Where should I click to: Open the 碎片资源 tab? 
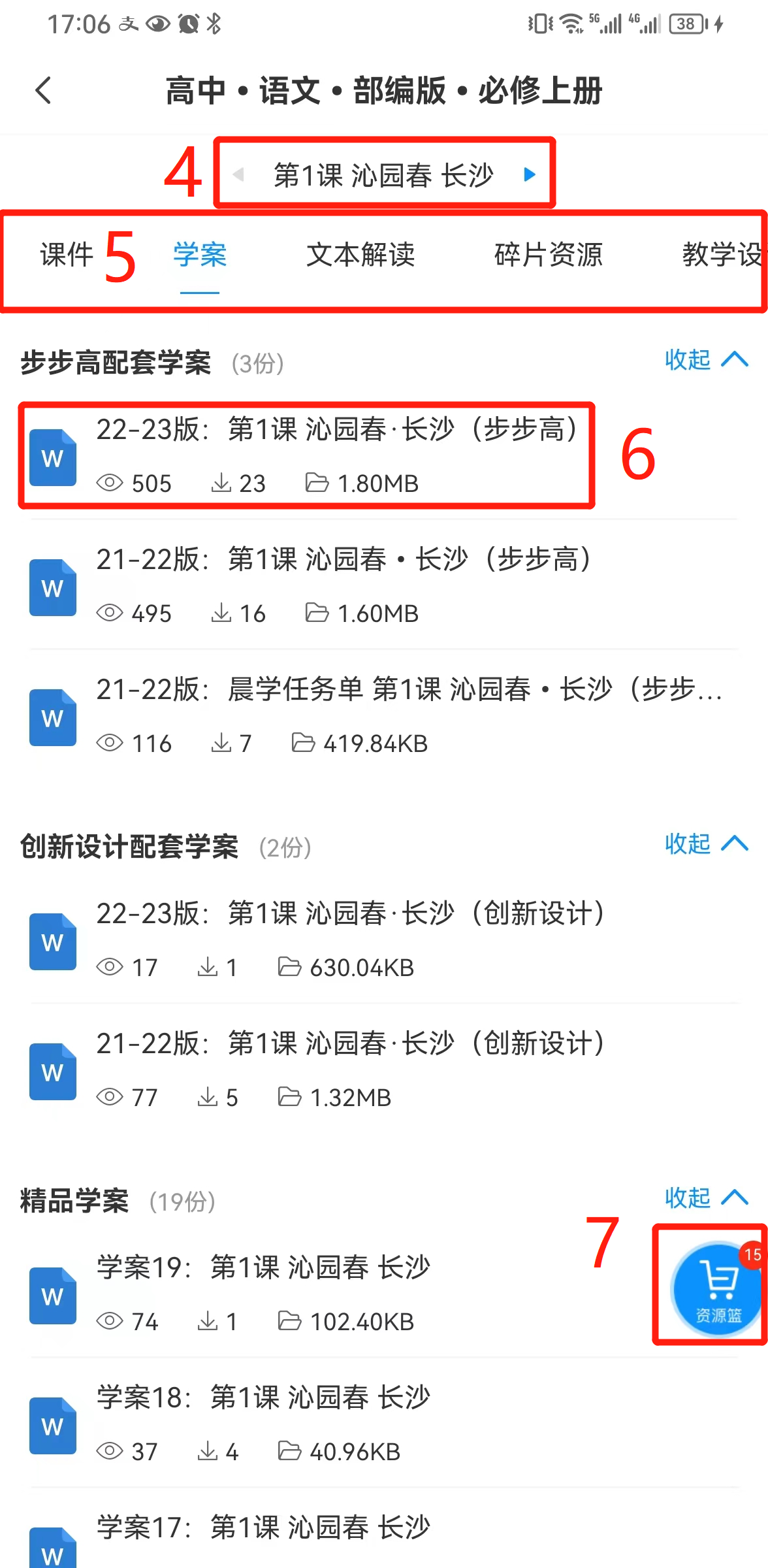(x=549, y=254)
